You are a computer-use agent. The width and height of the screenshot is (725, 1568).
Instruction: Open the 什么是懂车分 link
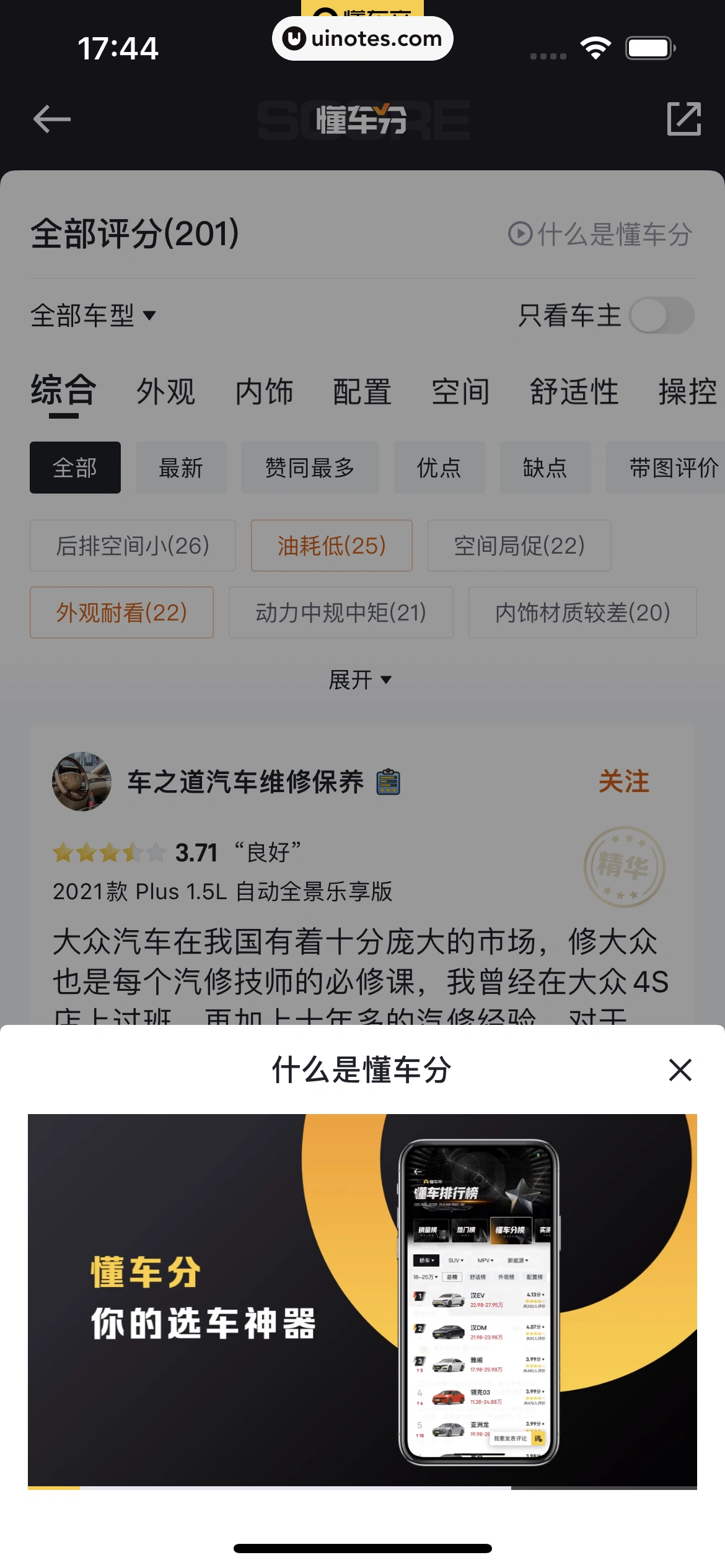click(600, 235)
